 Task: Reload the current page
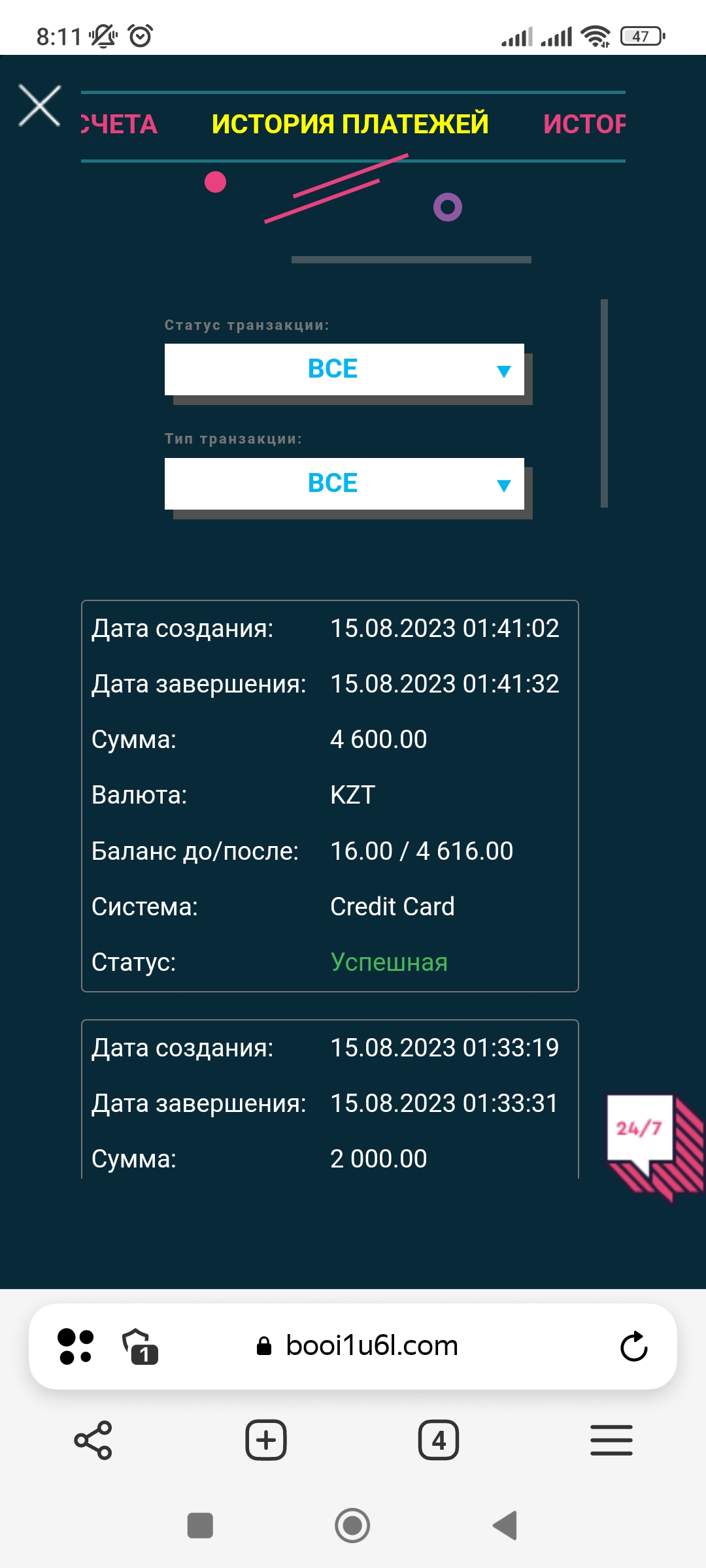(633, 1347)
